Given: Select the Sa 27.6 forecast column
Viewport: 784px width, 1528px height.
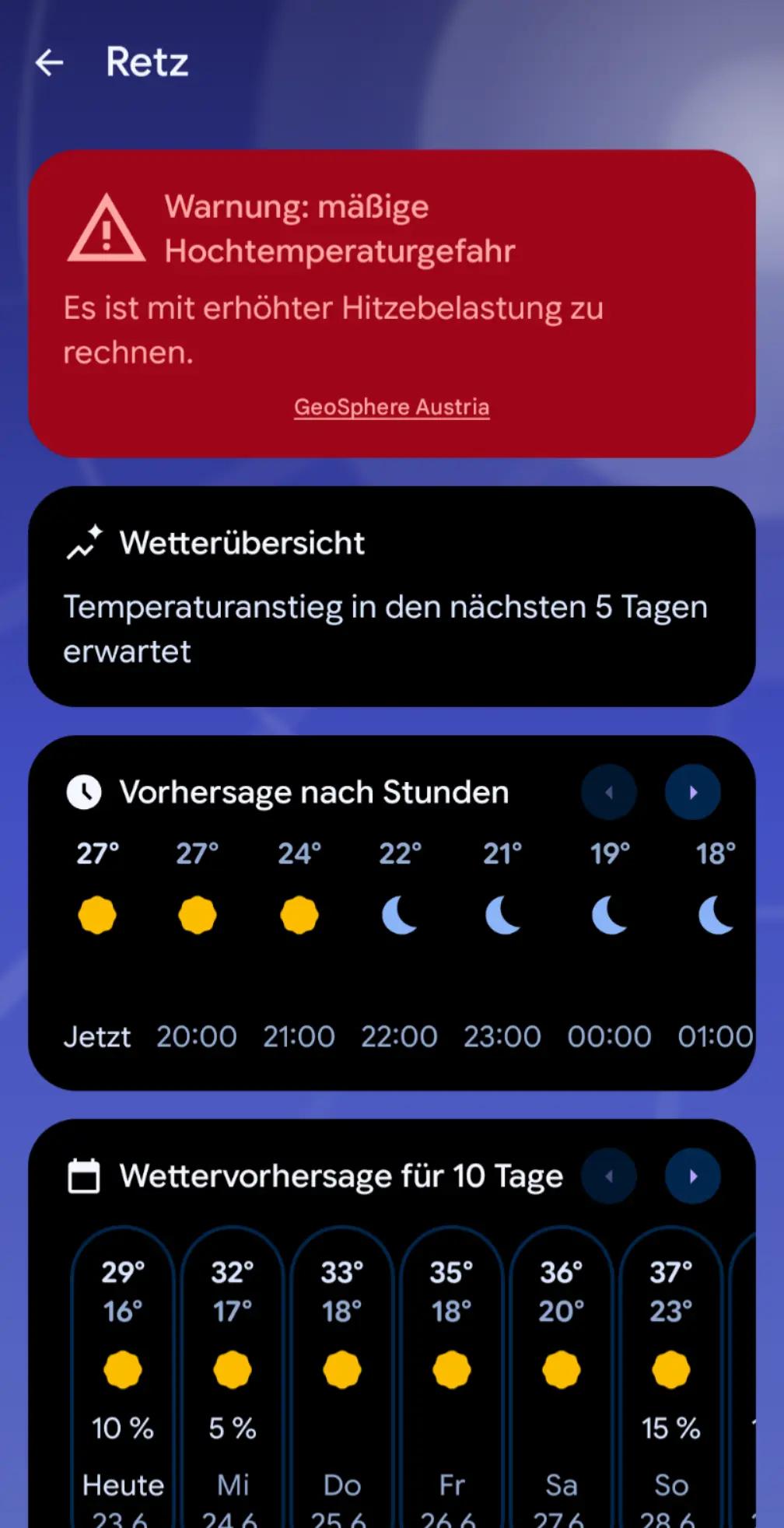Looking at the screenshot, I should click(562, 1377).
